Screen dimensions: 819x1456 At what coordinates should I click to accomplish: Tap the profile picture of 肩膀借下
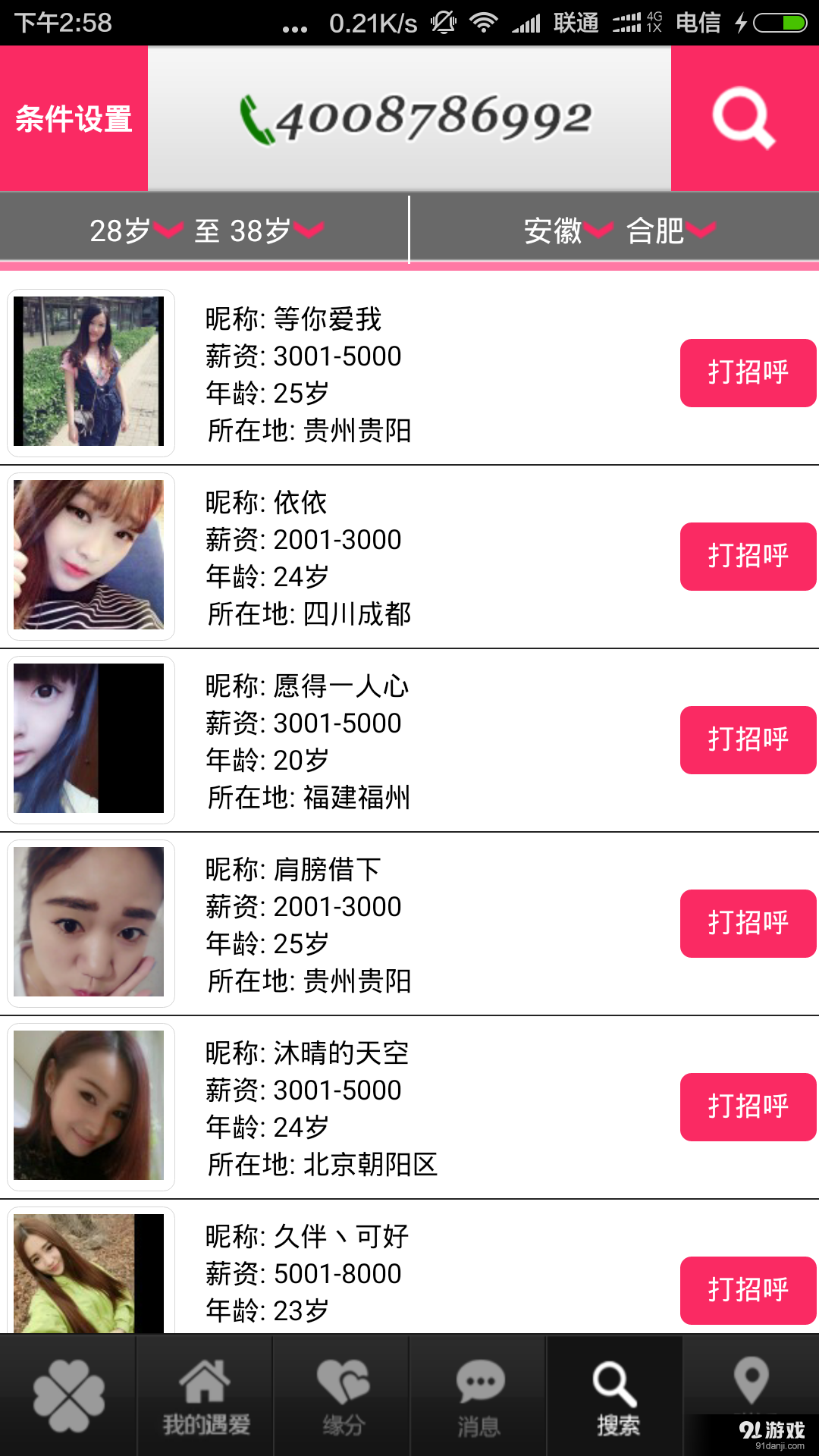(90, 923)
